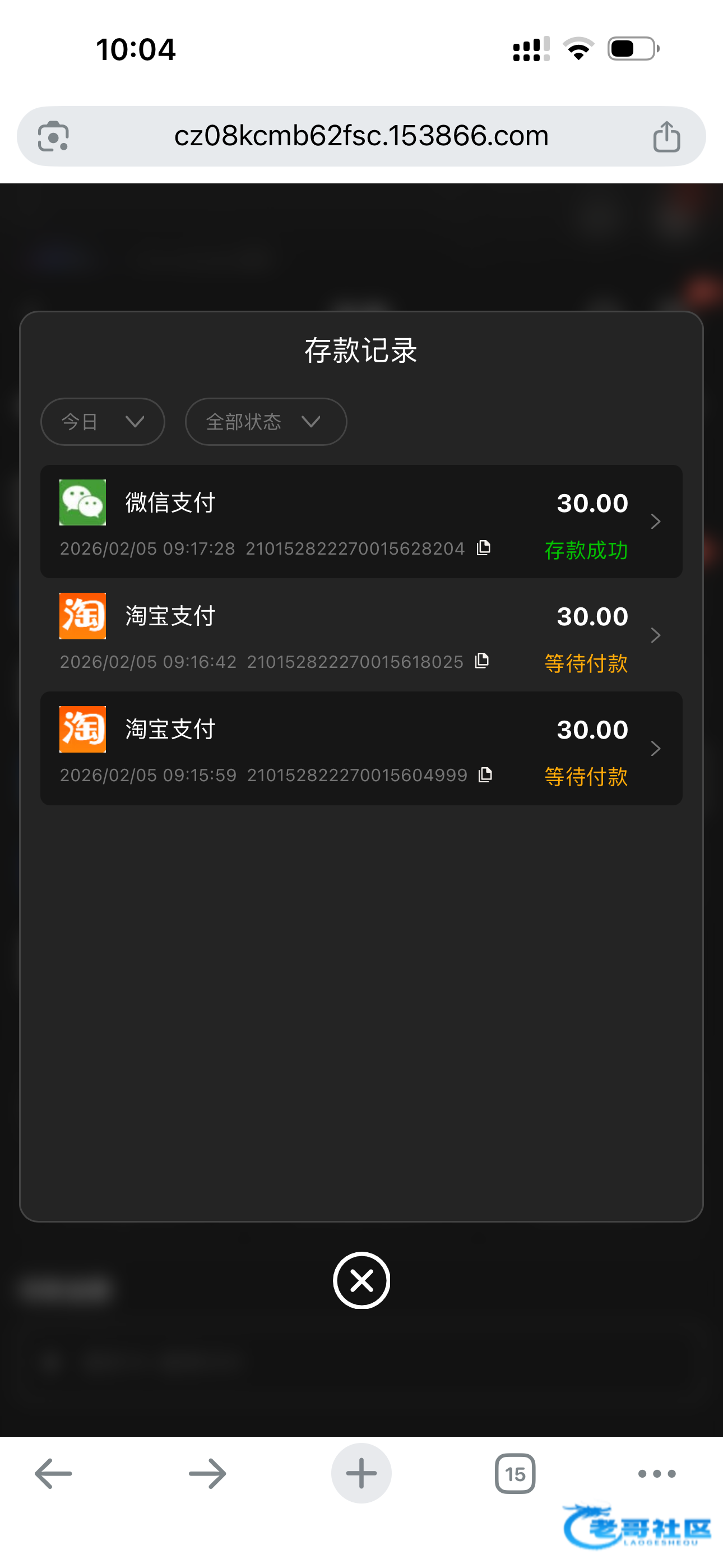Tap the browser address bar
The height and width of the screenshot is (1568, 723).
(361, 136)
